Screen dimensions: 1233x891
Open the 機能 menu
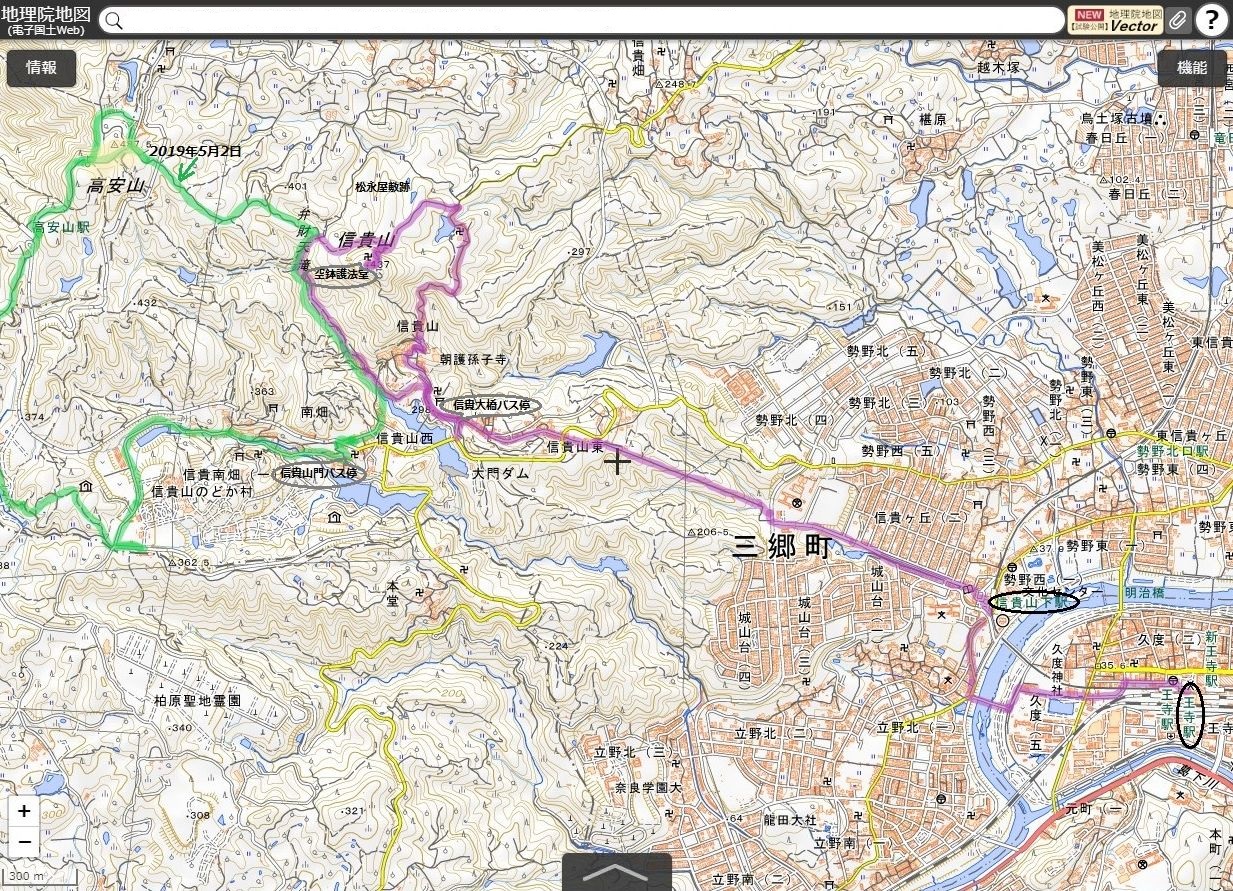click(x=1191, y=68)
